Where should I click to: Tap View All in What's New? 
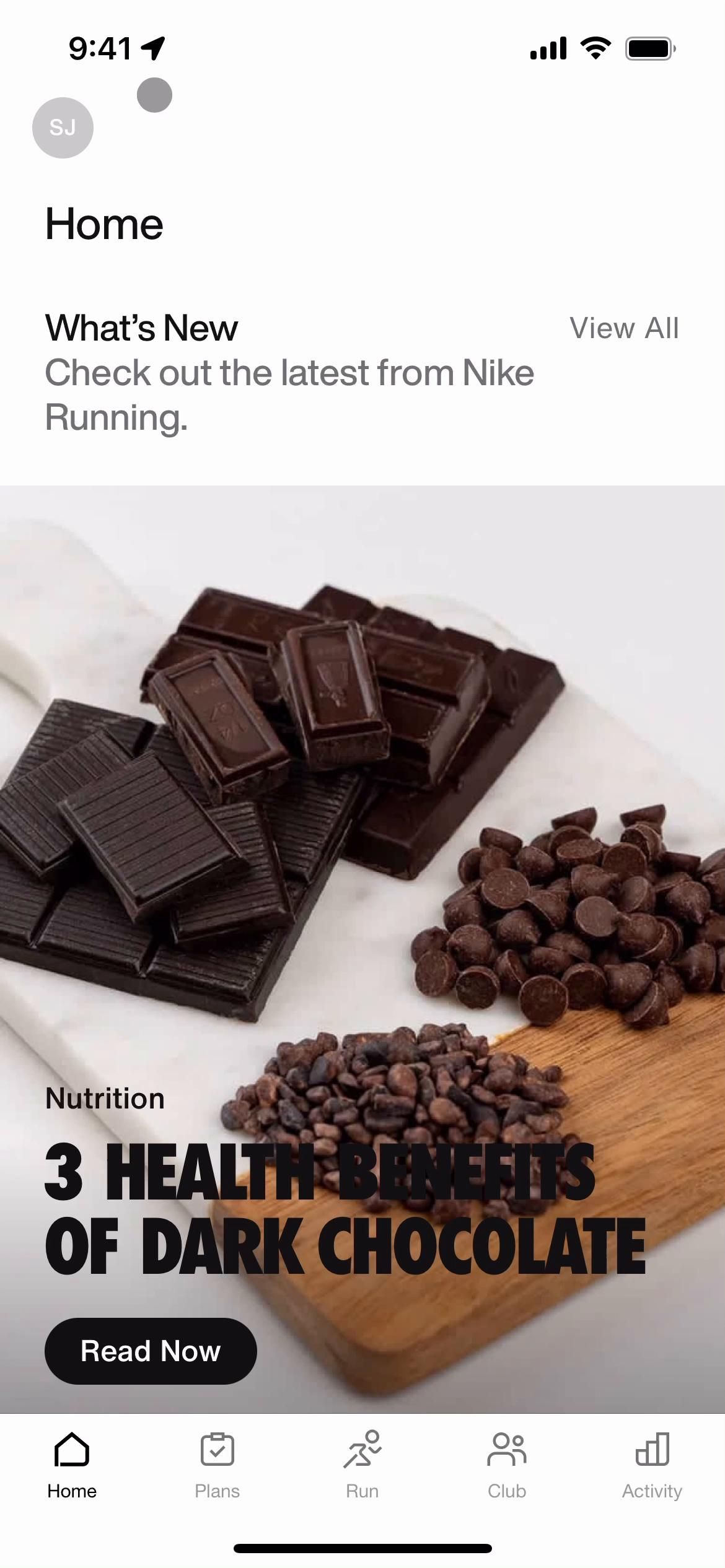pyautogui.click(x=624, y=328)
